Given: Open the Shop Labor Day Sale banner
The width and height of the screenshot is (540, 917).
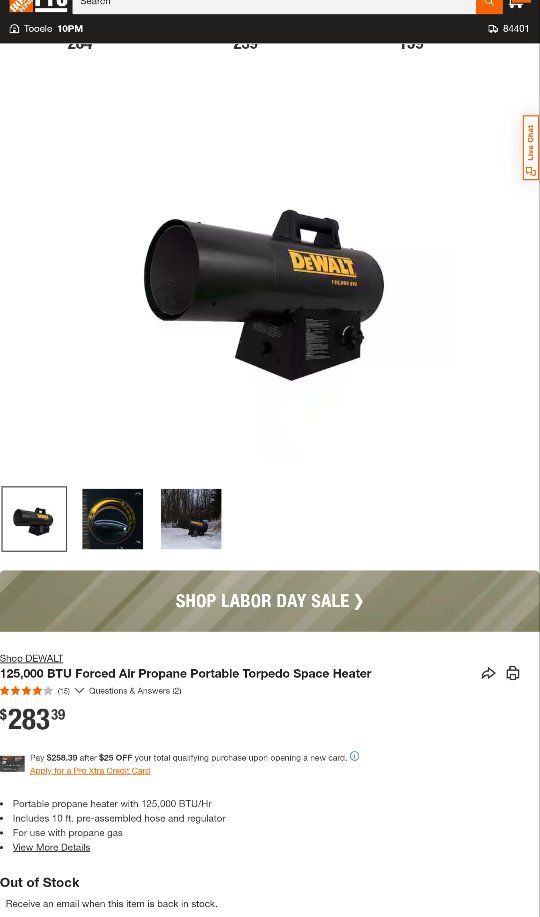Looking at the screenshot, I should [x=270, y=601].
